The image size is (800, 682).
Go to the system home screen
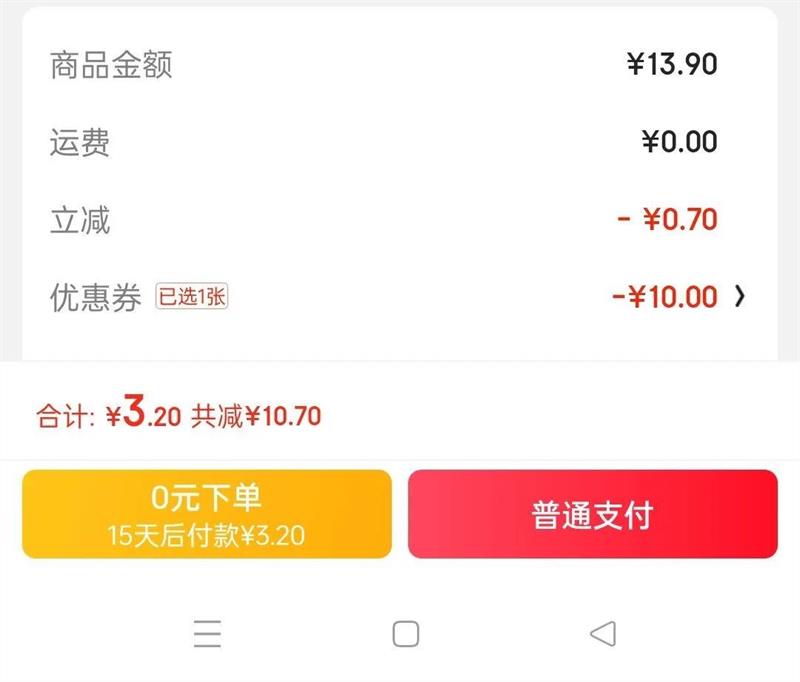point(405,634)
